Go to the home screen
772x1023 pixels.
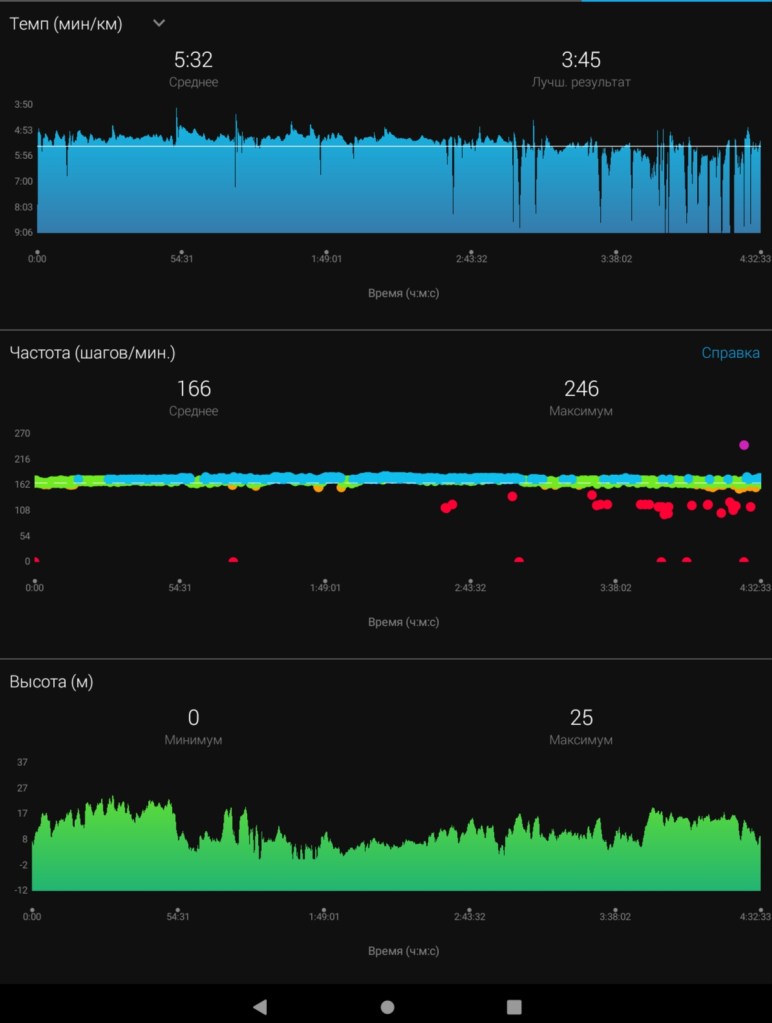pyautogui.click(x=387, y=1006)
